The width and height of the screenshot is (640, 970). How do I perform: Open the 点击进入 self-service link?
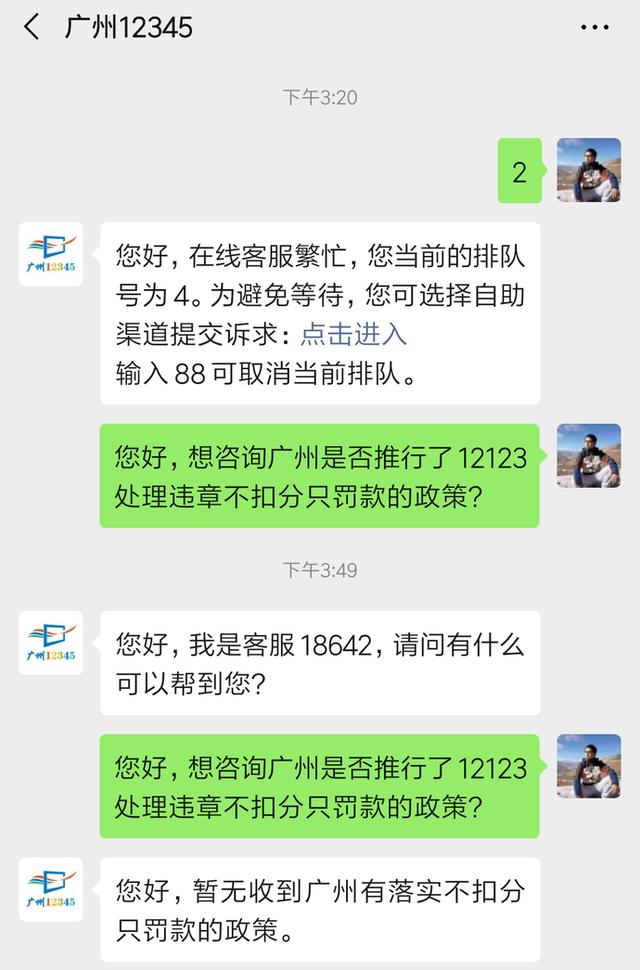click(353, 334)
